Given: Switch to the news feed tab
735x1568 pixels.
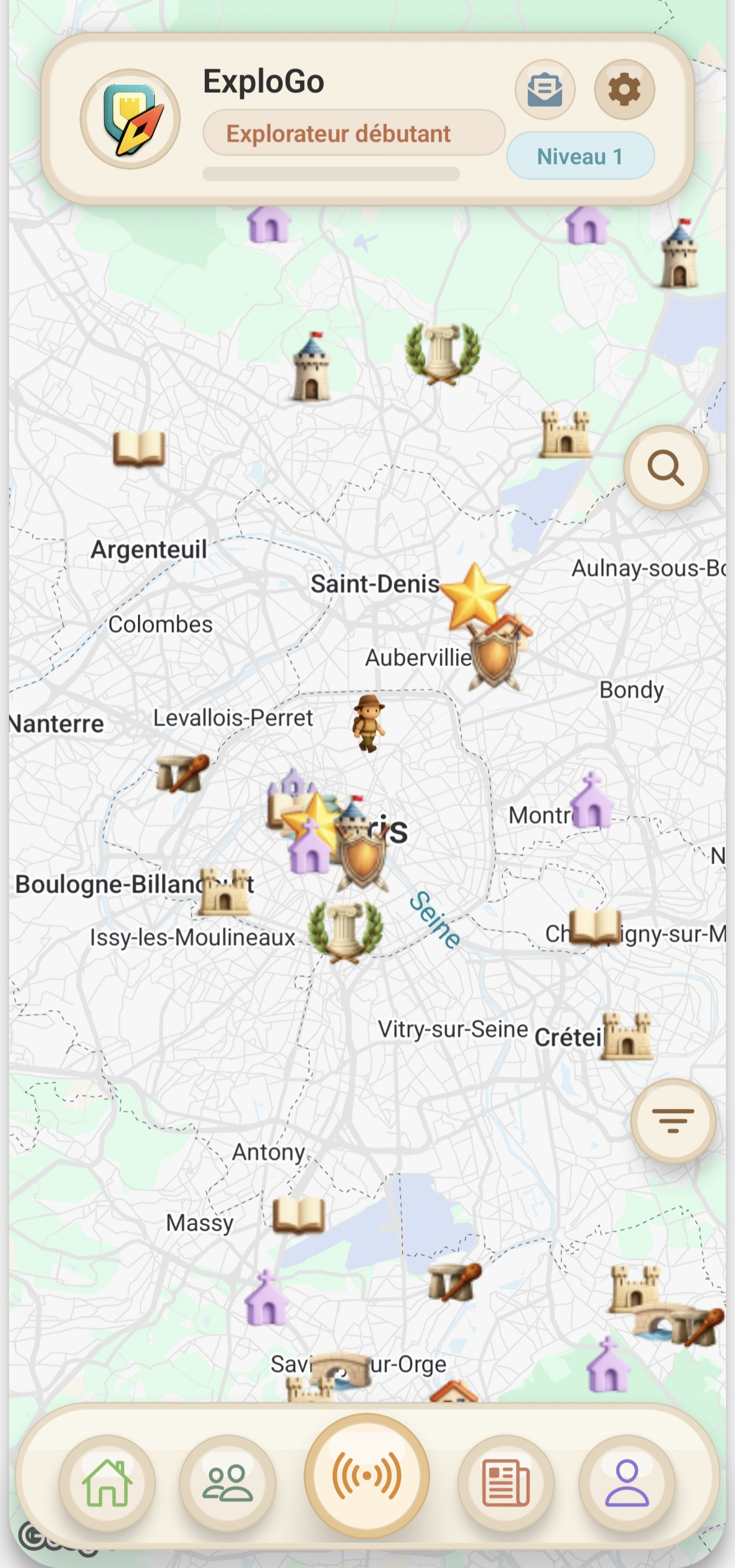Looking at the screenshot, I should [505, 1484].
